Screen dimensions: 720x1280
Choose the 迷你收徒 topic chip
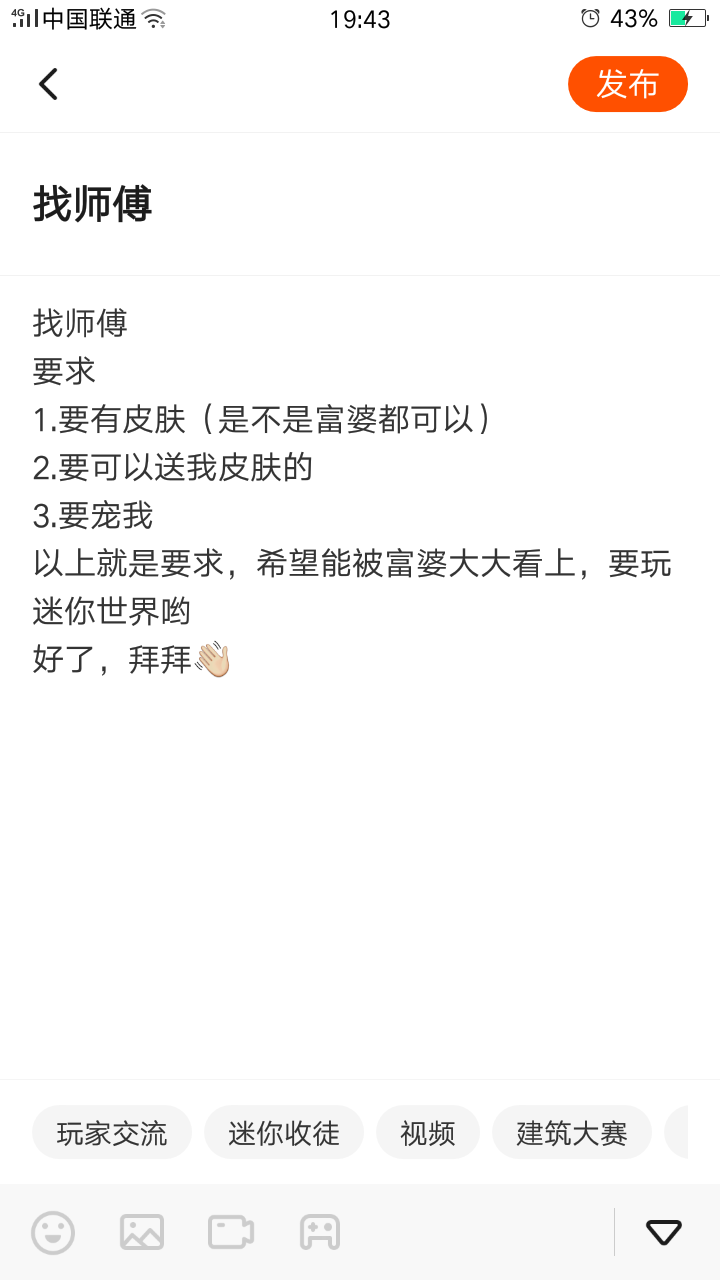[284, 1133]
